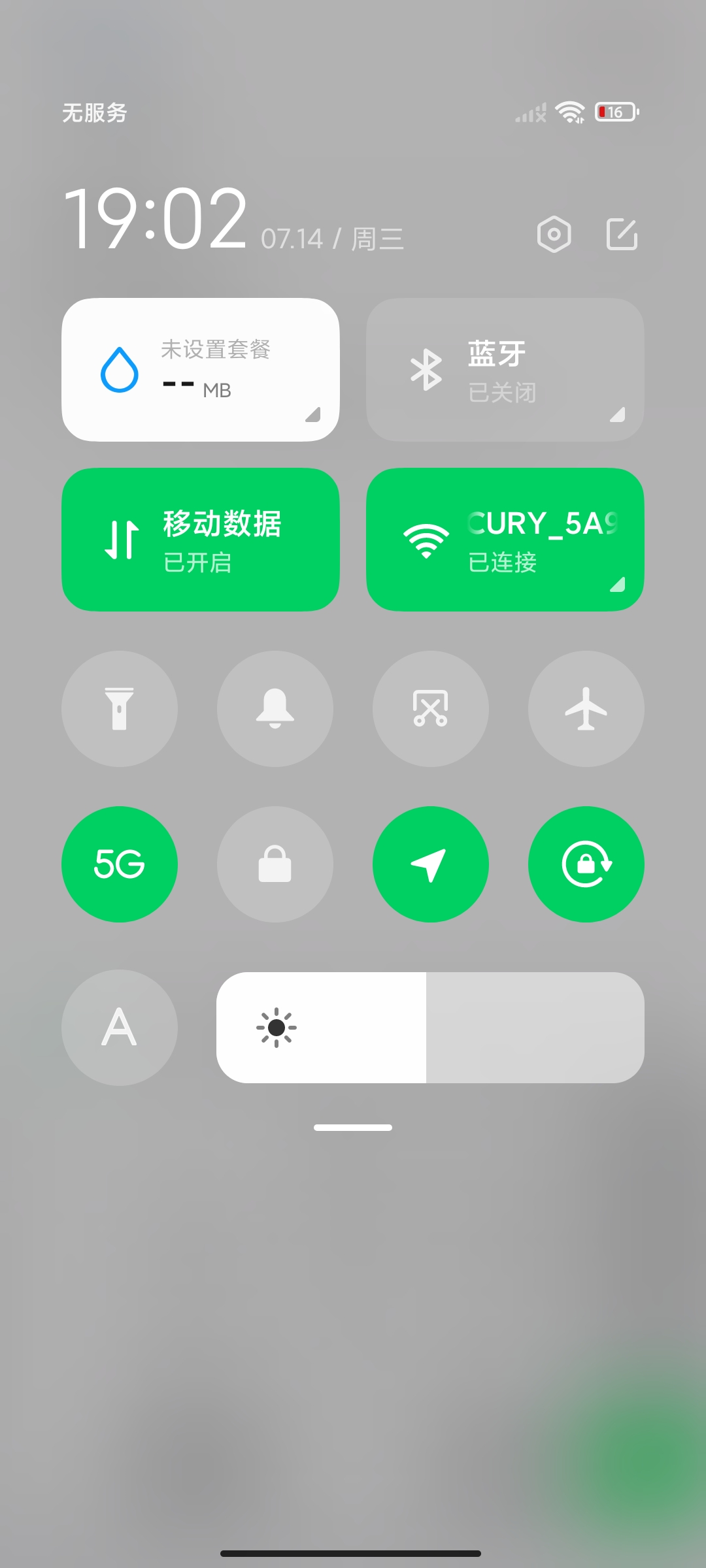
Task: Tap the brightness slider to adjust
Action: (x=430, y=1028)
